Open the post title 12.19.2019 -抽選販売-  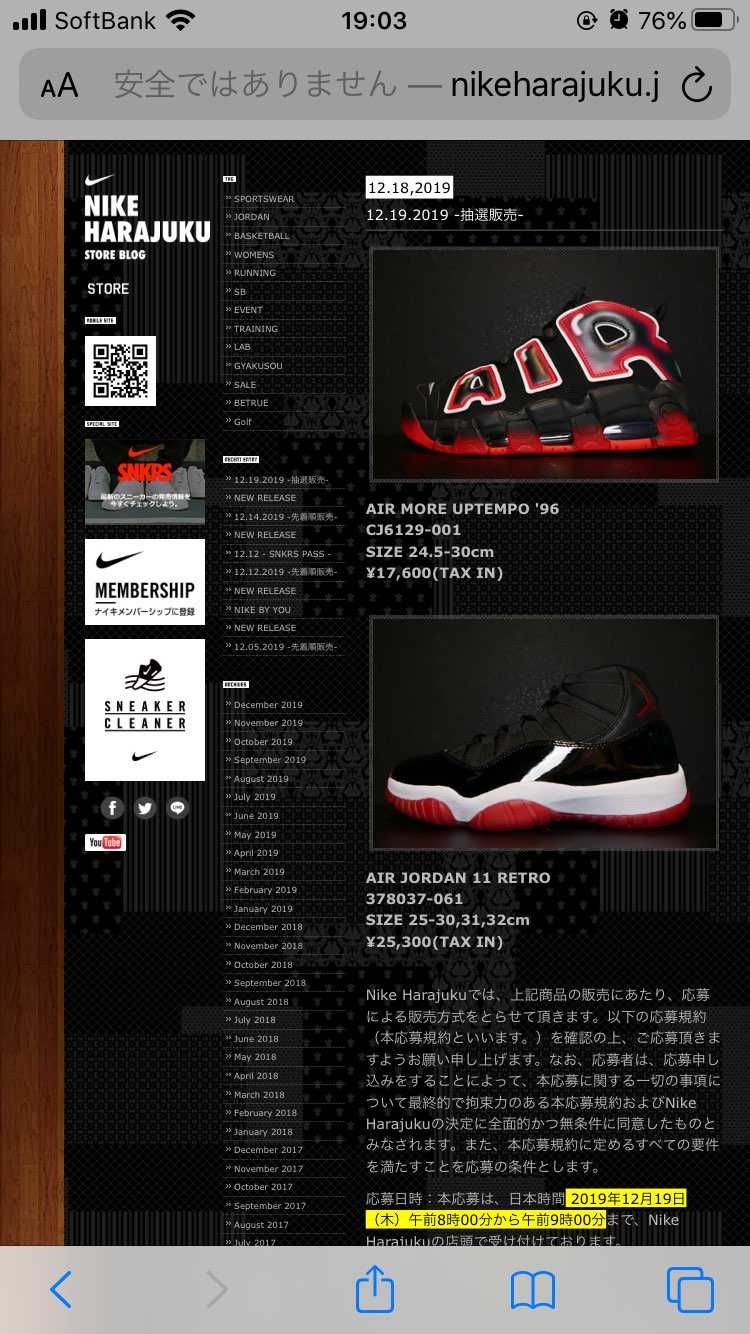tap(444, 214)
